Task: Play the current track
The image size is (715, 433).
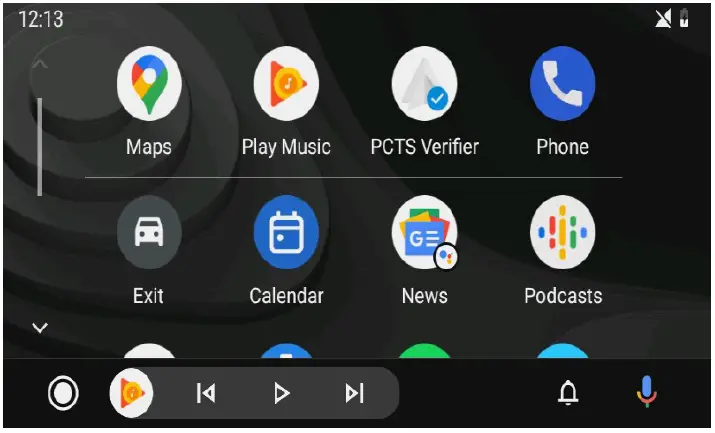Action: pos(281,393)
